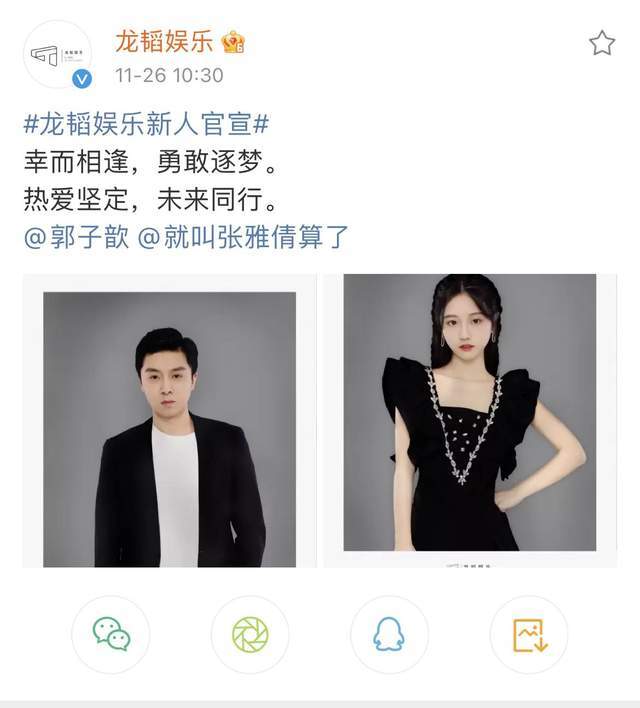
Task: Open the mention @郭子歆
Action: click(x=76, y=238)
